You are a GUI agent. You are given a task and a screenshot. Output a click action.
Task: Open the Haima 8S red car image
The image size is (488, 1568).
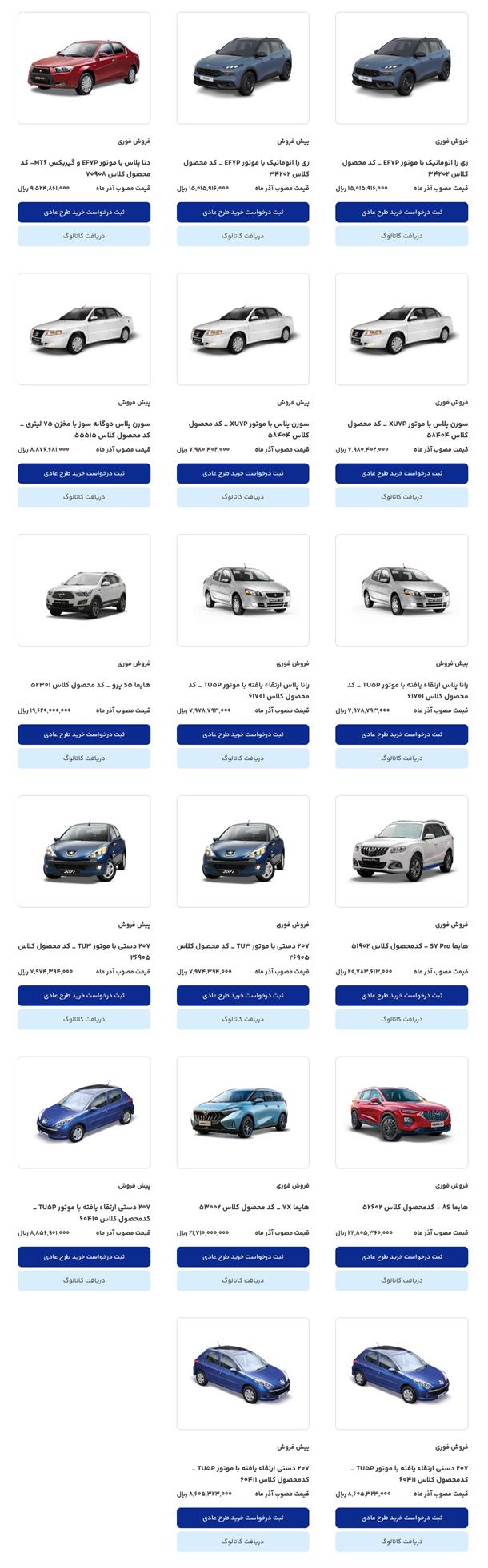coord(402,1112)
